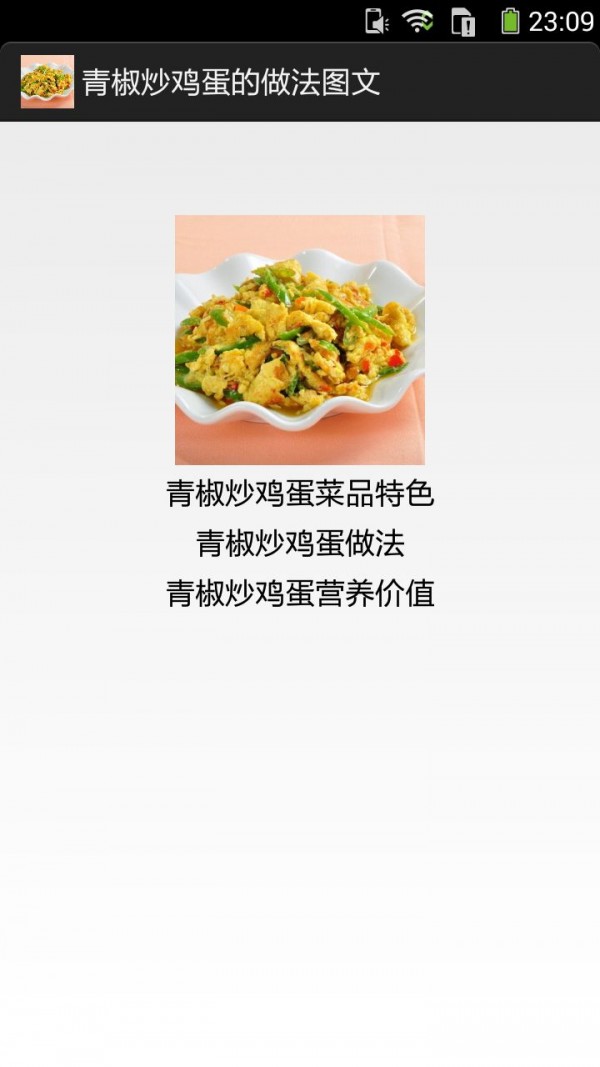Image resolution: width=600 pixels, height=1067 pixels.
Task: Open 青椒炒鸡蛋营养价值 page
Action: tap(300, 593)
